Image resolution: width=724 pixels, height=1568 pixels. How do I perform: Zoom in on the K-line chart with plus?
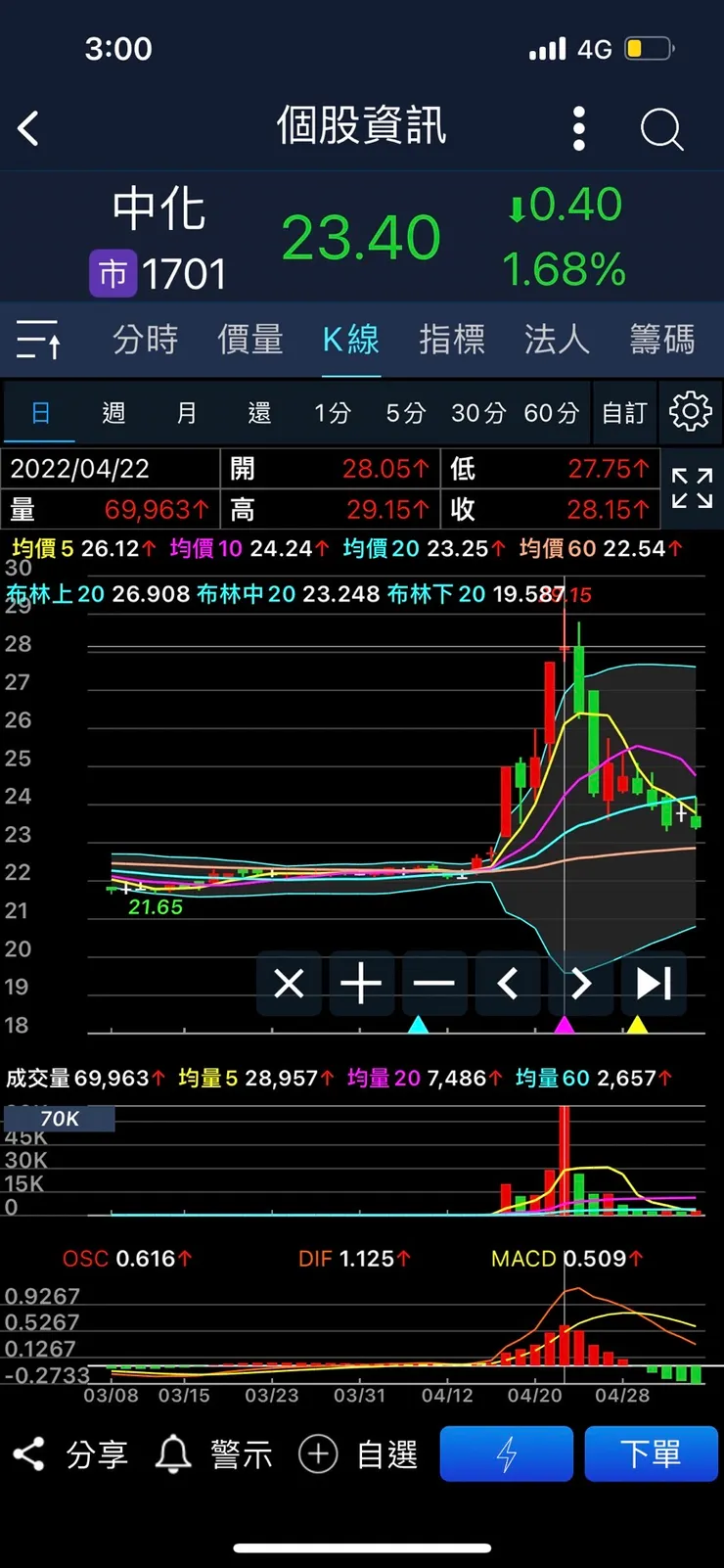[x=362, y=984]
